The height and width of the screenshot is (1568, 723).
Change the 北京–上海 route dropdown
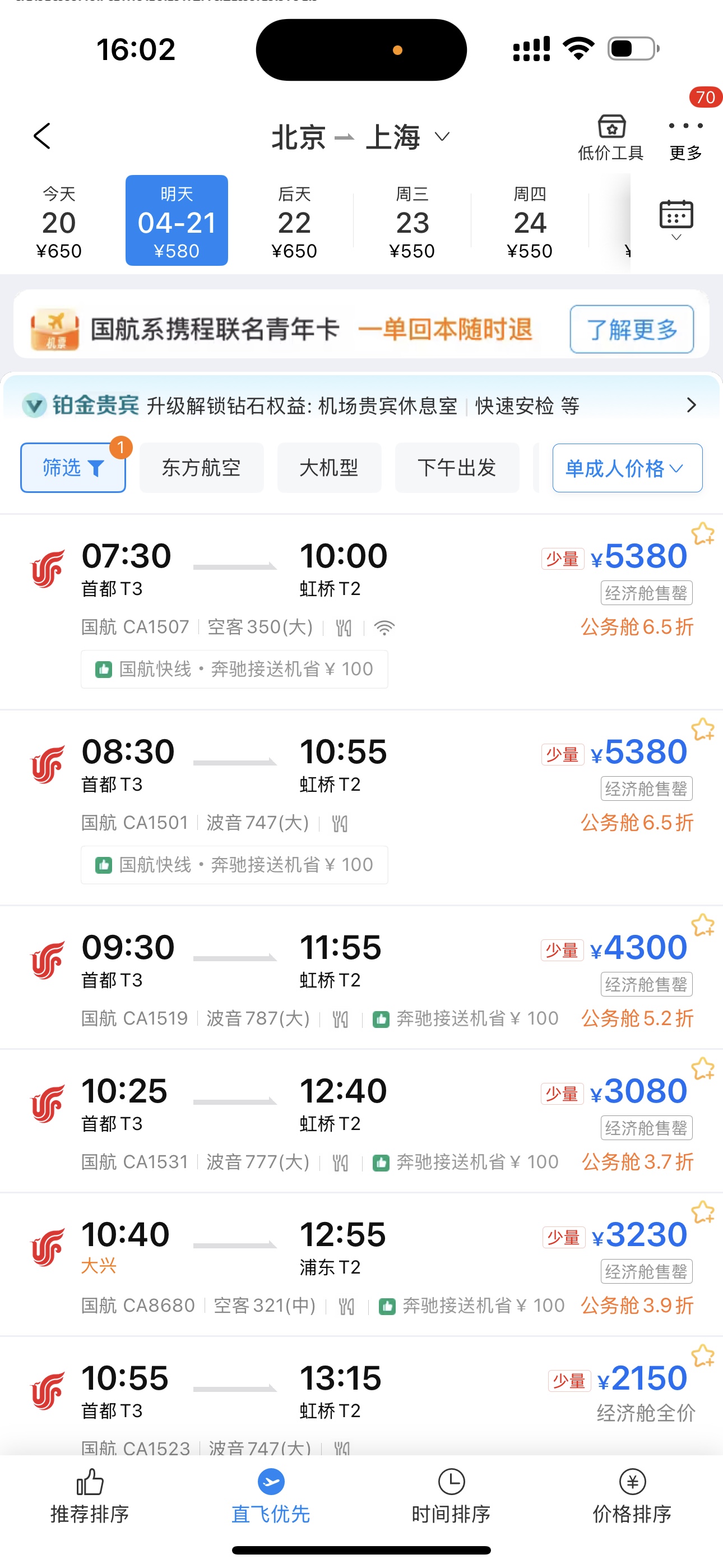tap(361, 137)
